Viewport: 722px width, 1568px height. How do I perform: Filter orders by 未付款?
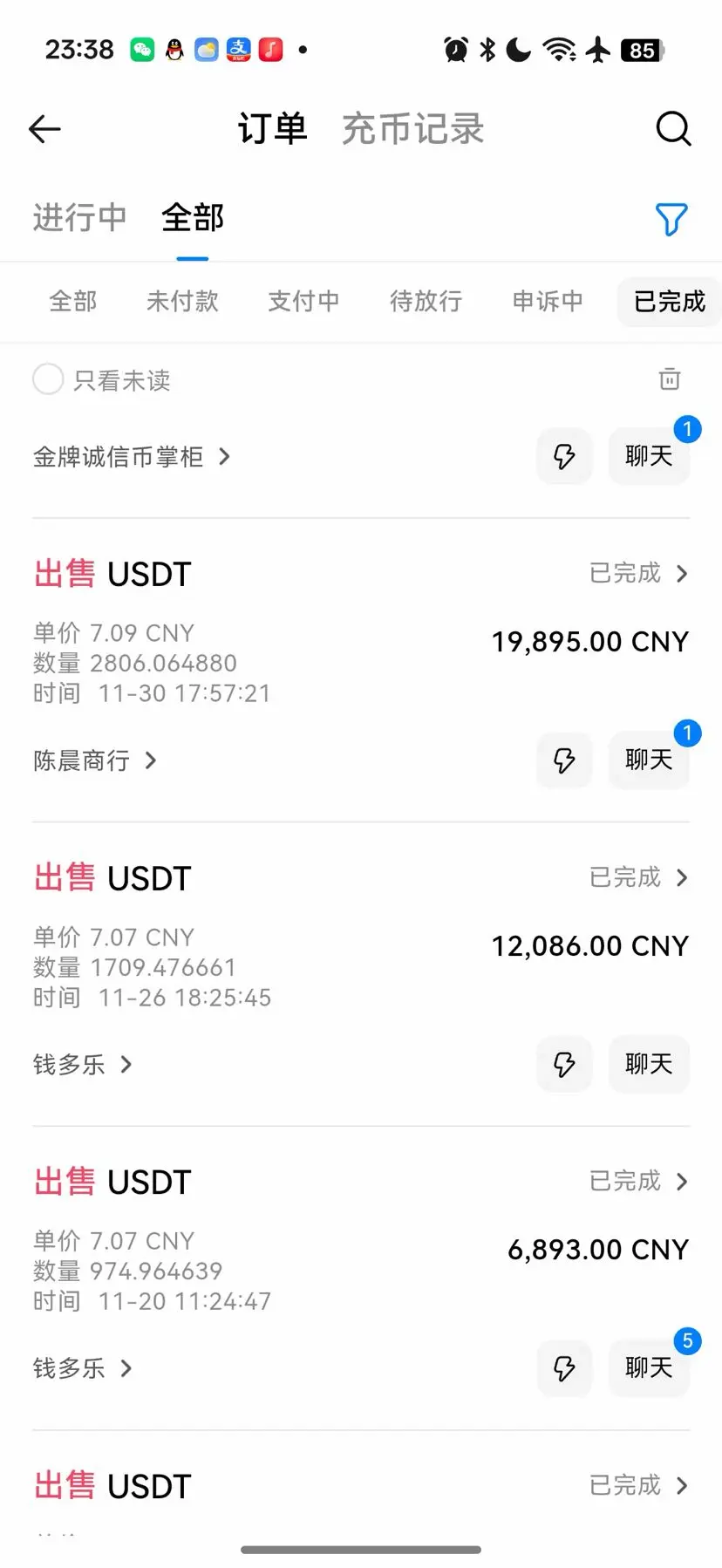[x=182, y=302]
